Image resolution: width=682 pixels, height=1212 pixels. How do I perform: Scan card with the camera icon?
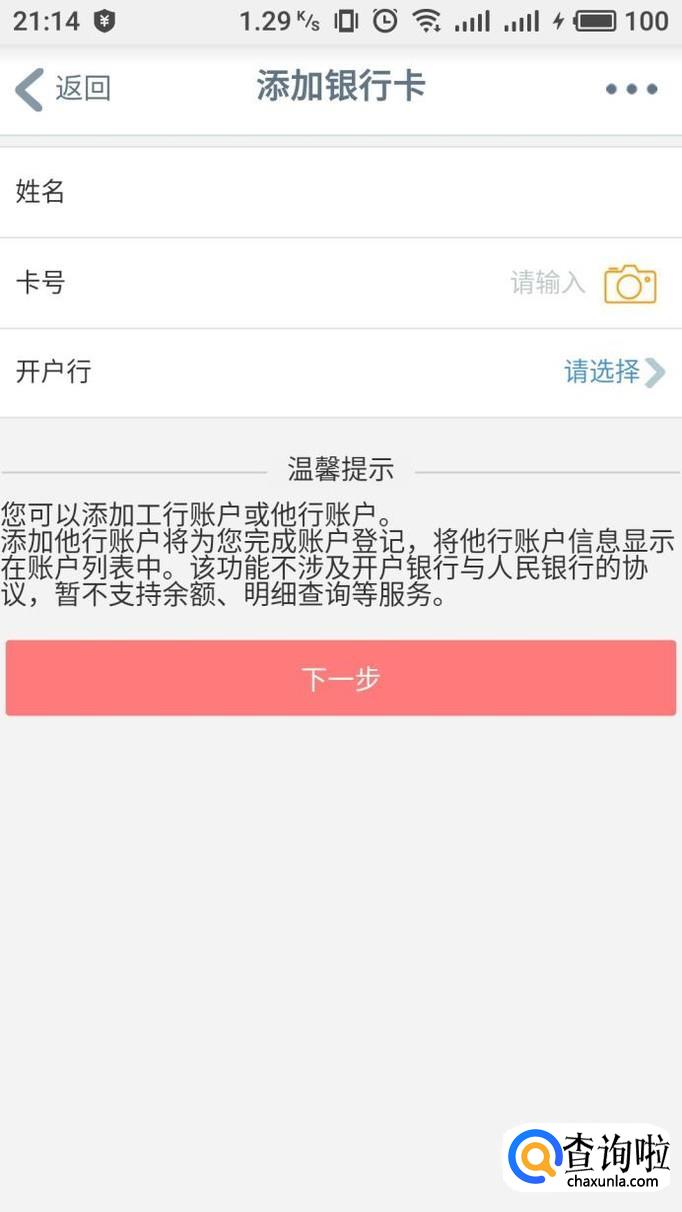(x=630, y=284)
